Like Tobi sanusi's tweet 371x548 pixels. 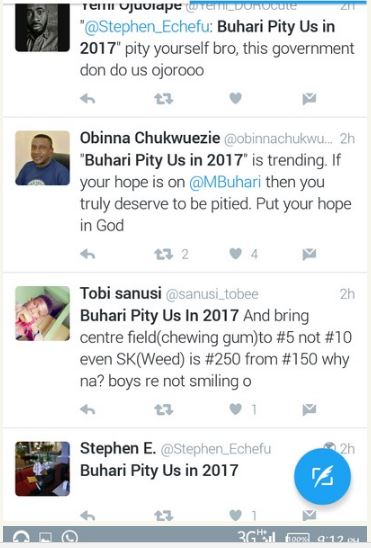click(x=235, y=409)
